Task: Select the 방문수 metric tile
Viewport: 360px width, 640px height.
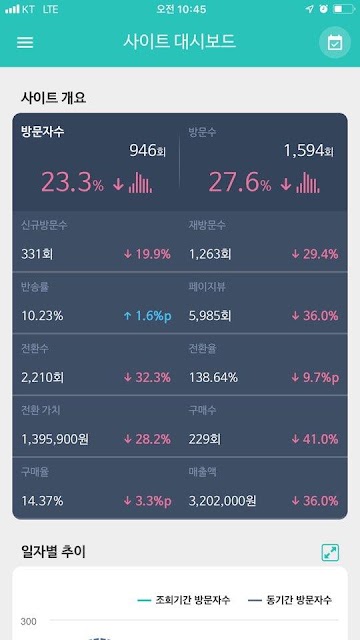Action: click(264, 162)
